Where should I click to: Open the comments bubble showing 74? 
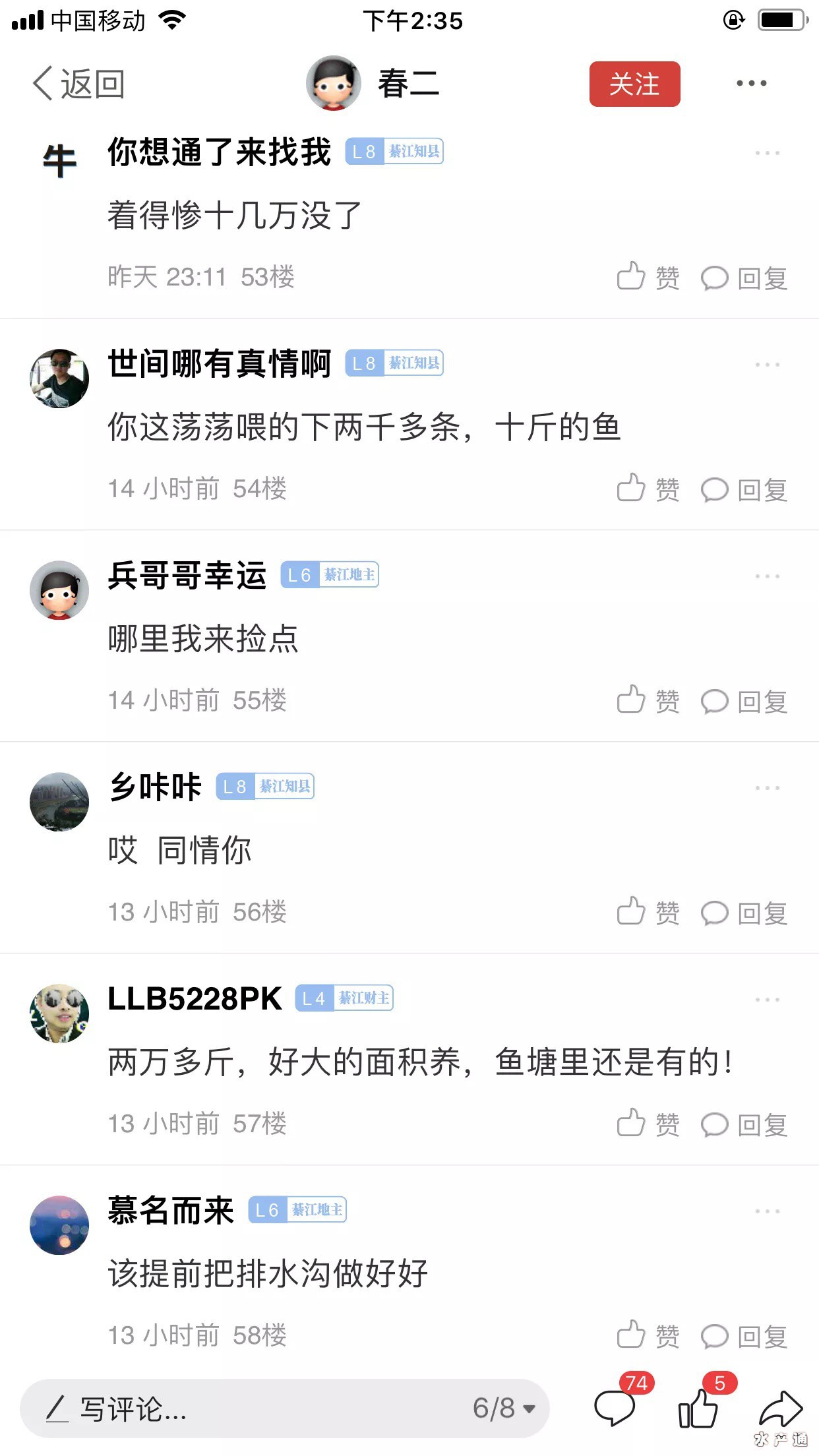tap(615, 1407)
